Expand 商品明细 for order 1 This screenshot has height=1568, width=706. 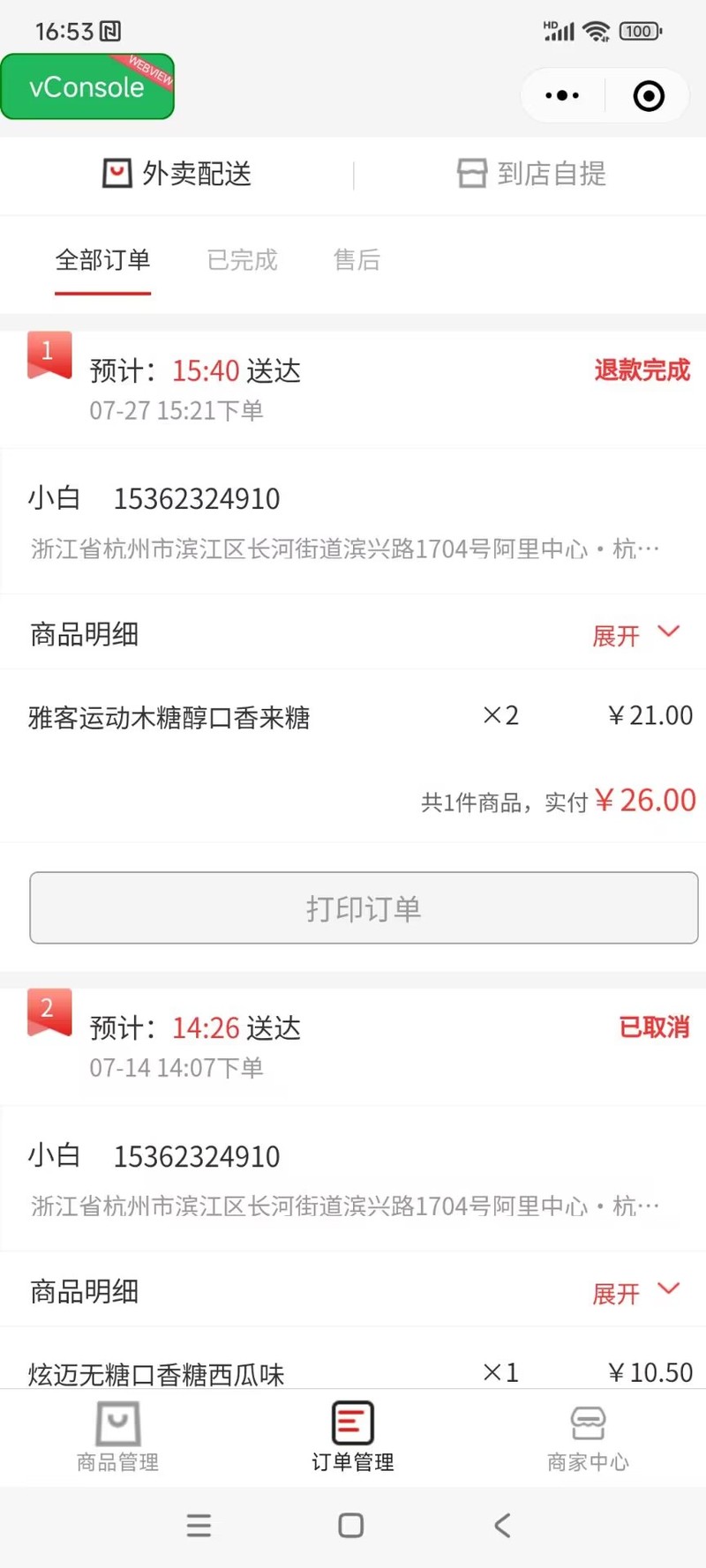click(x=635, y=635)
